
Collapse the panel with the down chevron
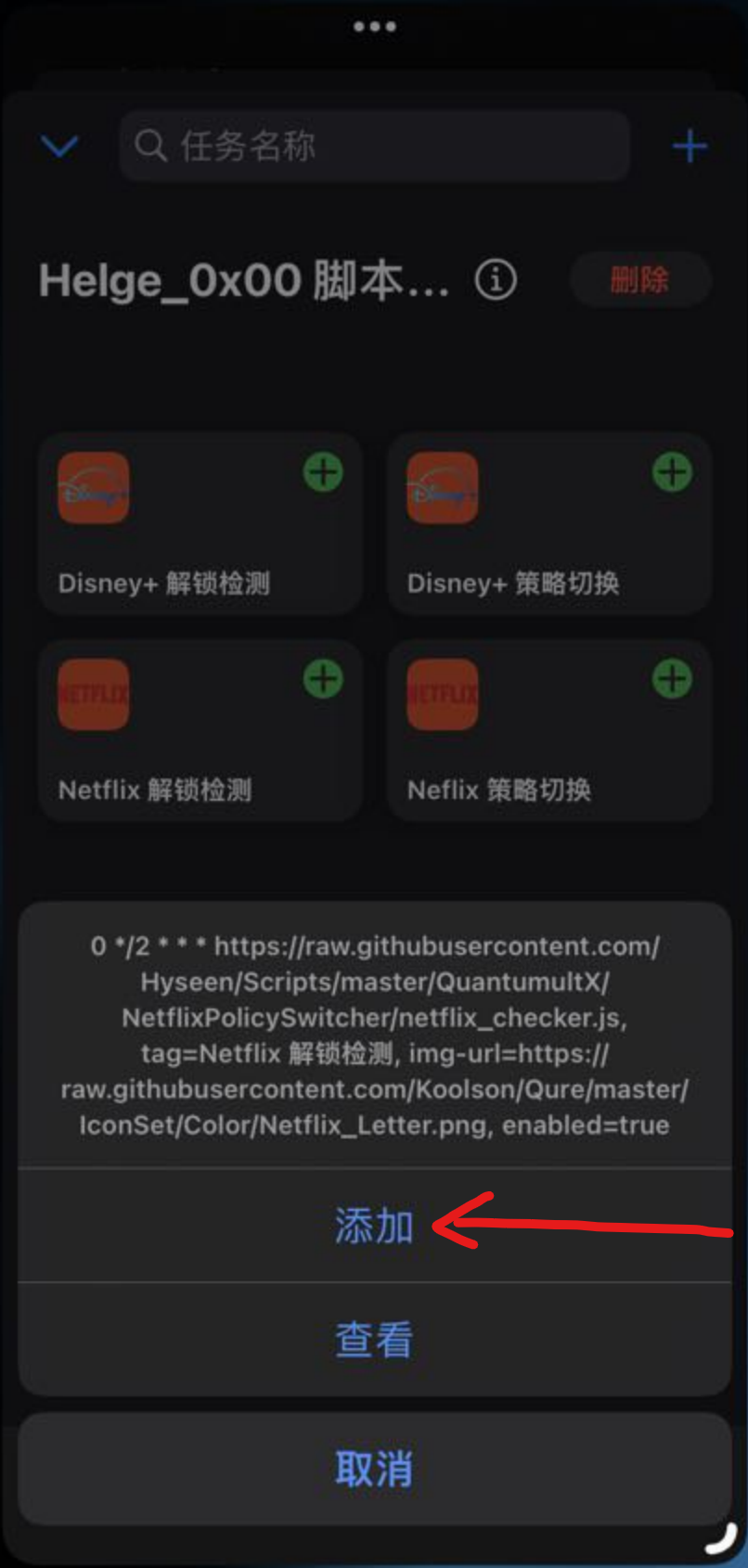coord(60,147)
